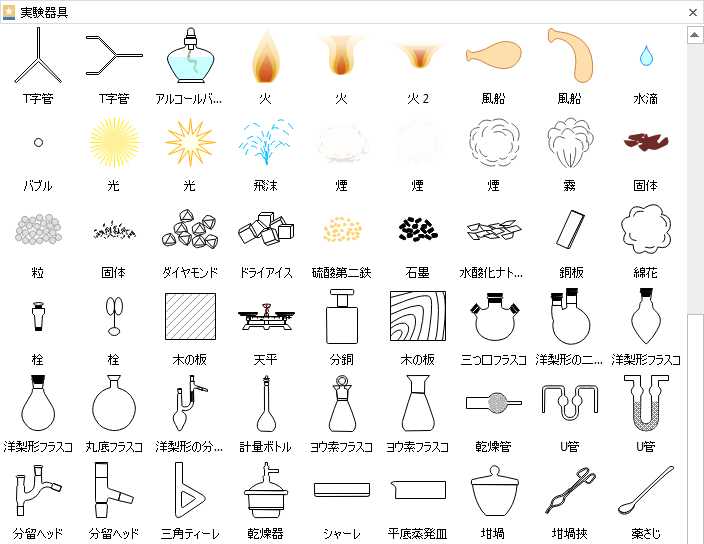Choose the 計量ボトル symbol

[x=265, y=403]
